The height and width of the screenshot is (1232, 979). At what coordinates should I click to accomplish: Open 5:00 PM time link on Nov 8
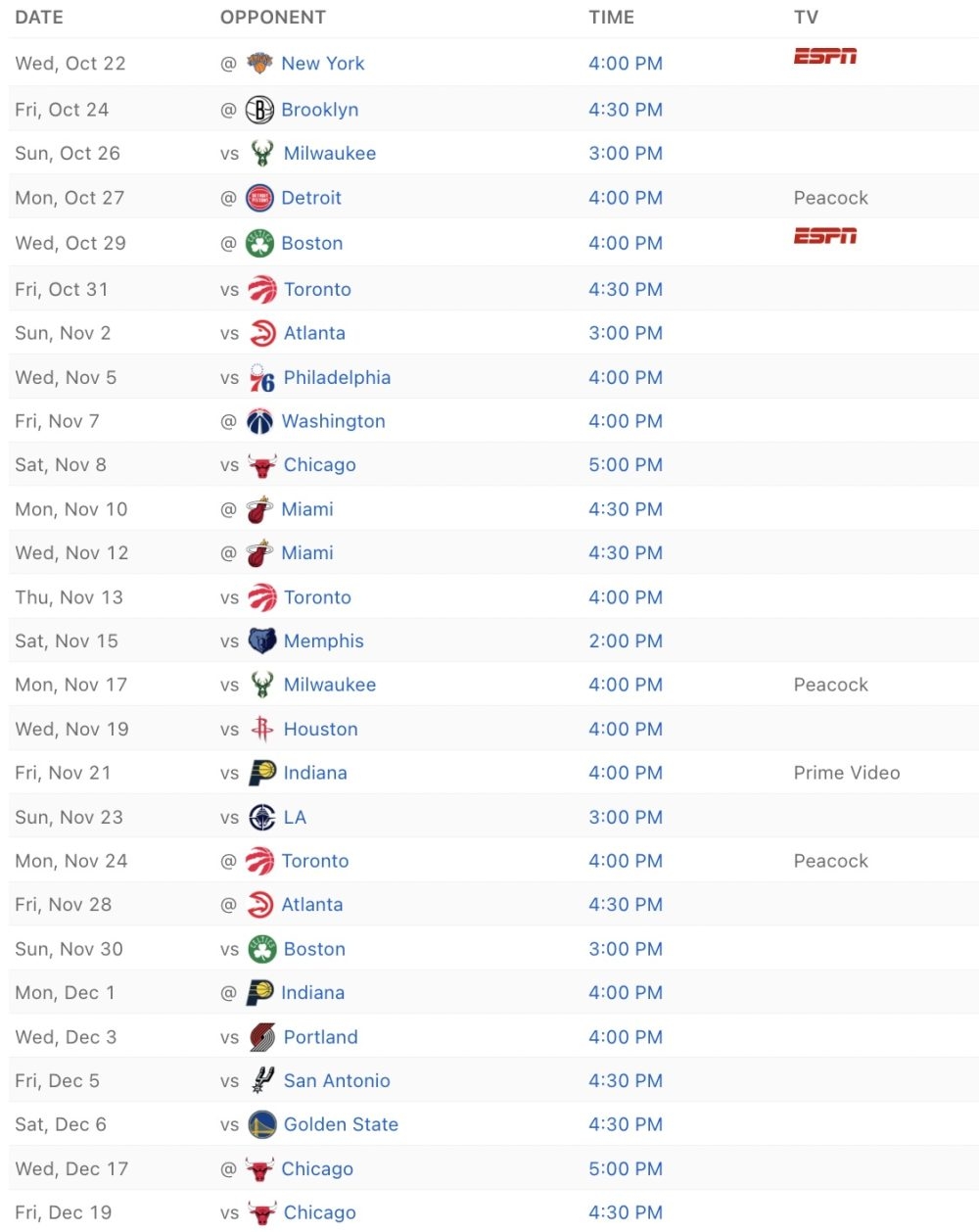point(625,465)
